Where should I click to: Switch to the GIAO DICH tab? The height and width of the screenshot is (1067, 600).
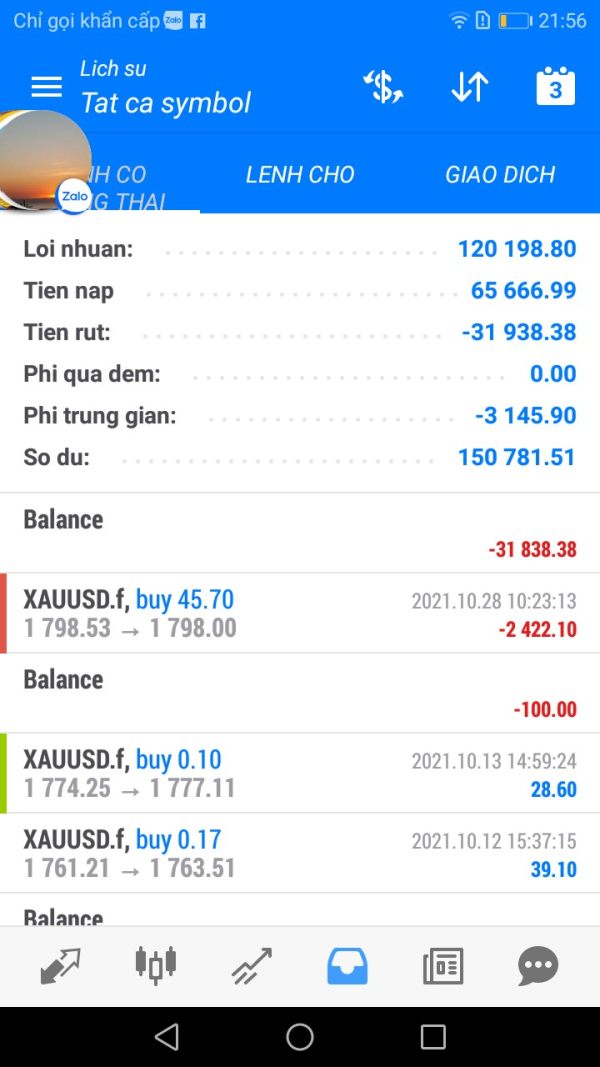pyautogui.click(x=500, y=175)
